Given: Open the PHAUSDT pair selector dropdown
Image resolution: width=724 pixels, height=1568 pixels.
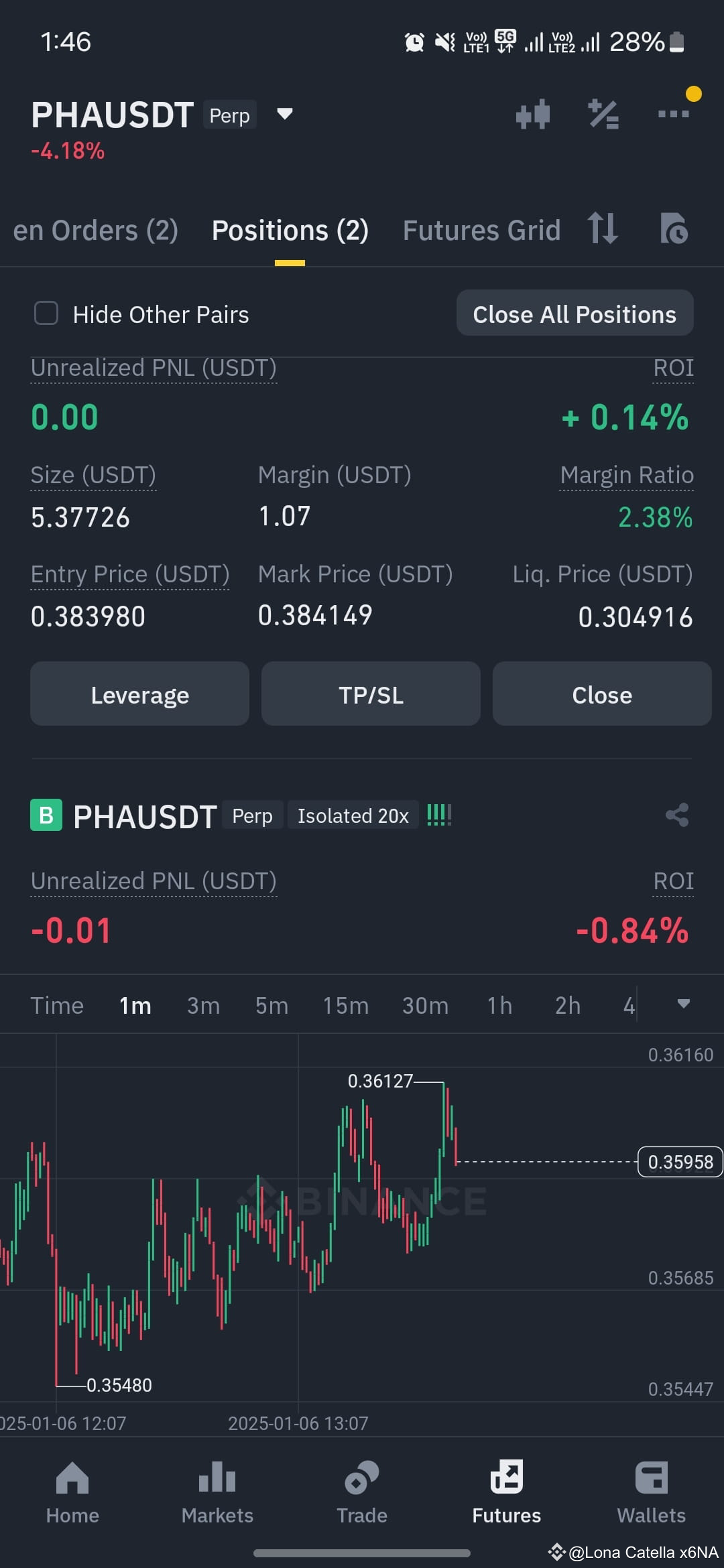Looking at the screenshot, I should 284,114.
